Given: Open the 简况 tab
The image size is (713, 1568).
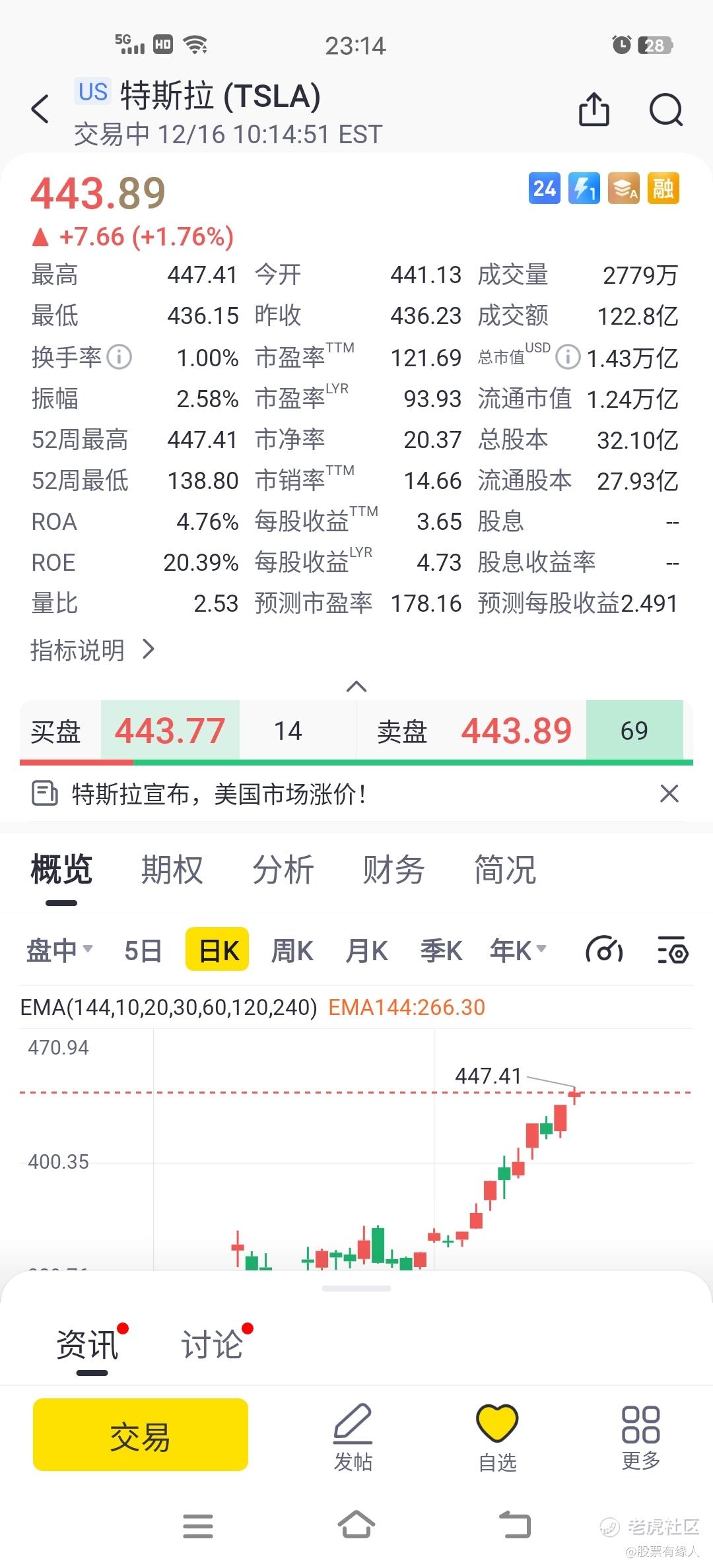Looking at the screenshot, I should coord(505,869).
